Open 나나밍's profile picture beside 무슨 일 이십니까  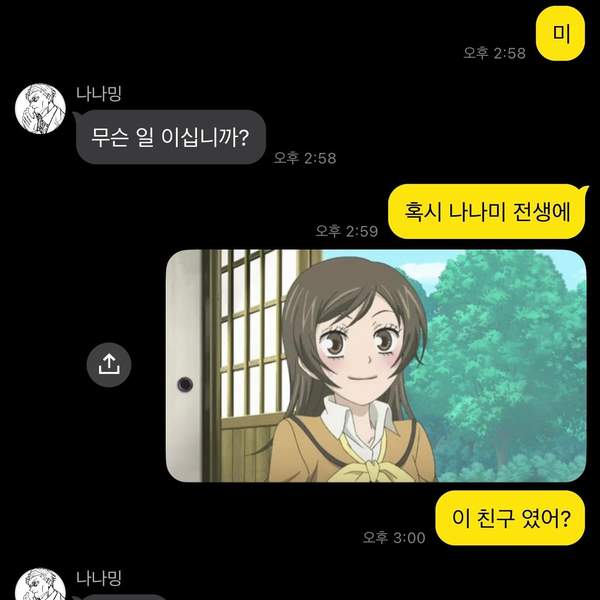39,109
